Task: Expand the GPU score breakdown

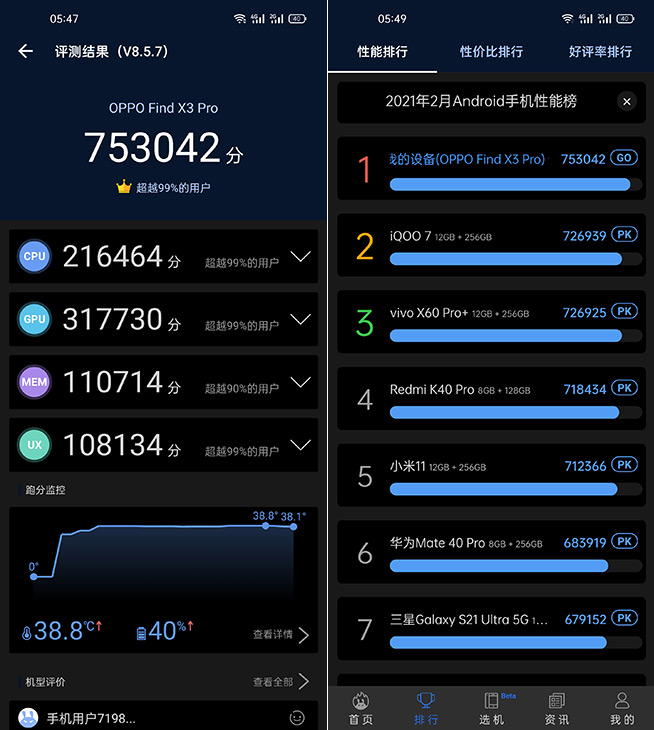Action: coord(300,320)
